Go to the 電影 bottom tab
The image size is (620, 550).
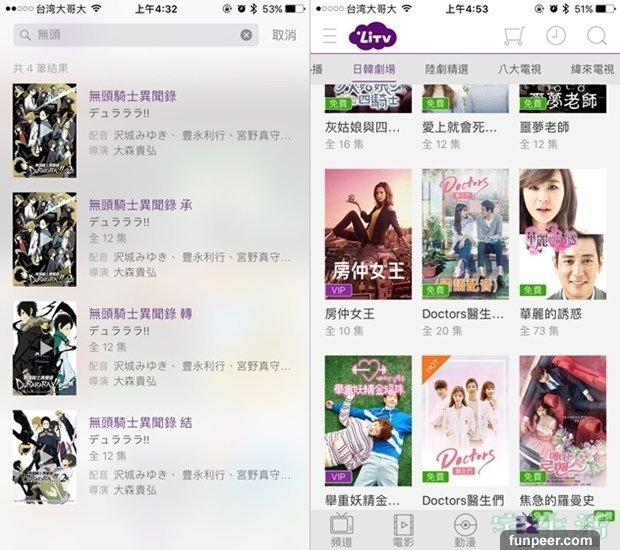click(403, 529)
